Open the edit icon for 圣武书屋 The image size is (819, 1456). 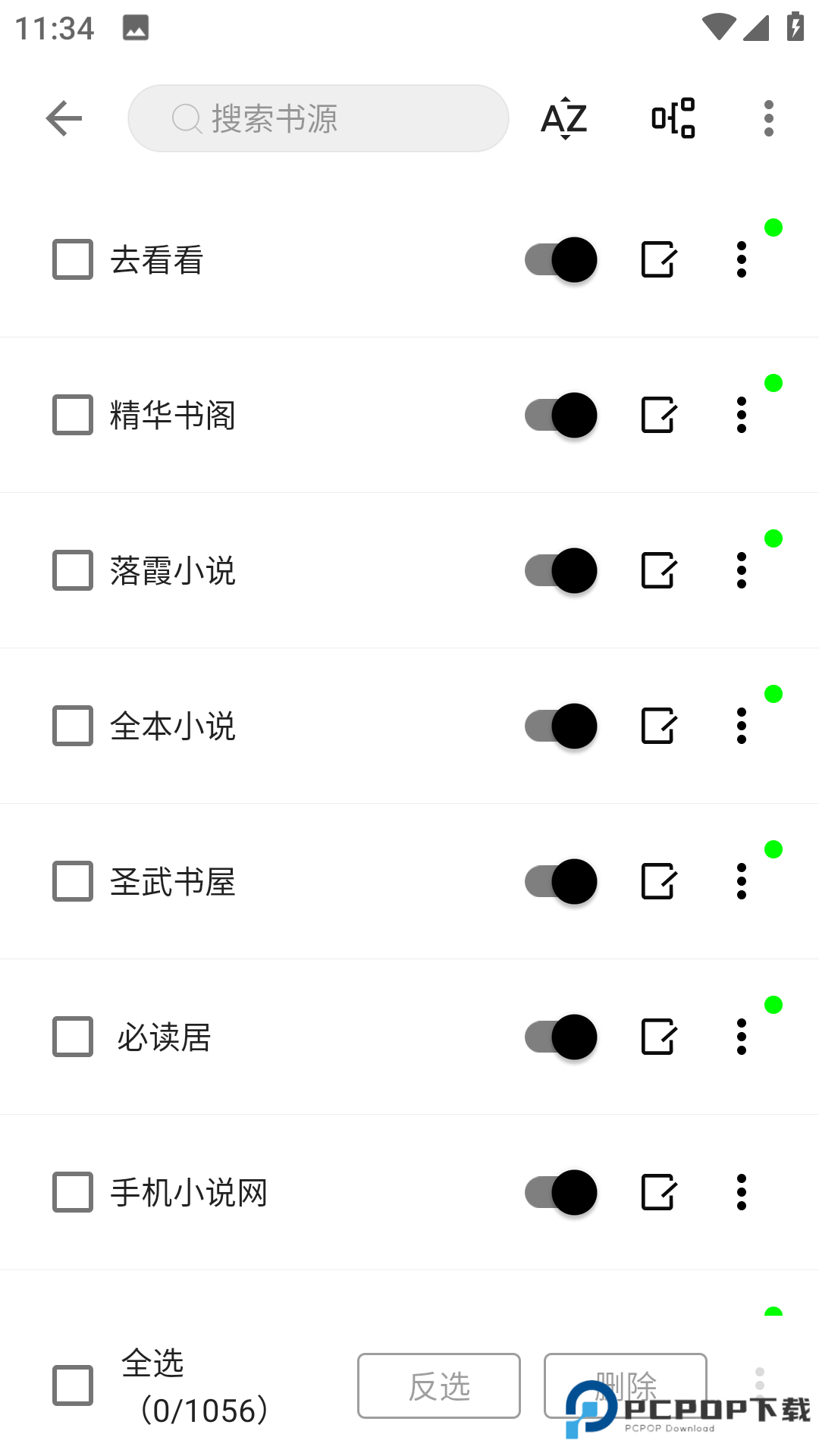pos(657,882)
